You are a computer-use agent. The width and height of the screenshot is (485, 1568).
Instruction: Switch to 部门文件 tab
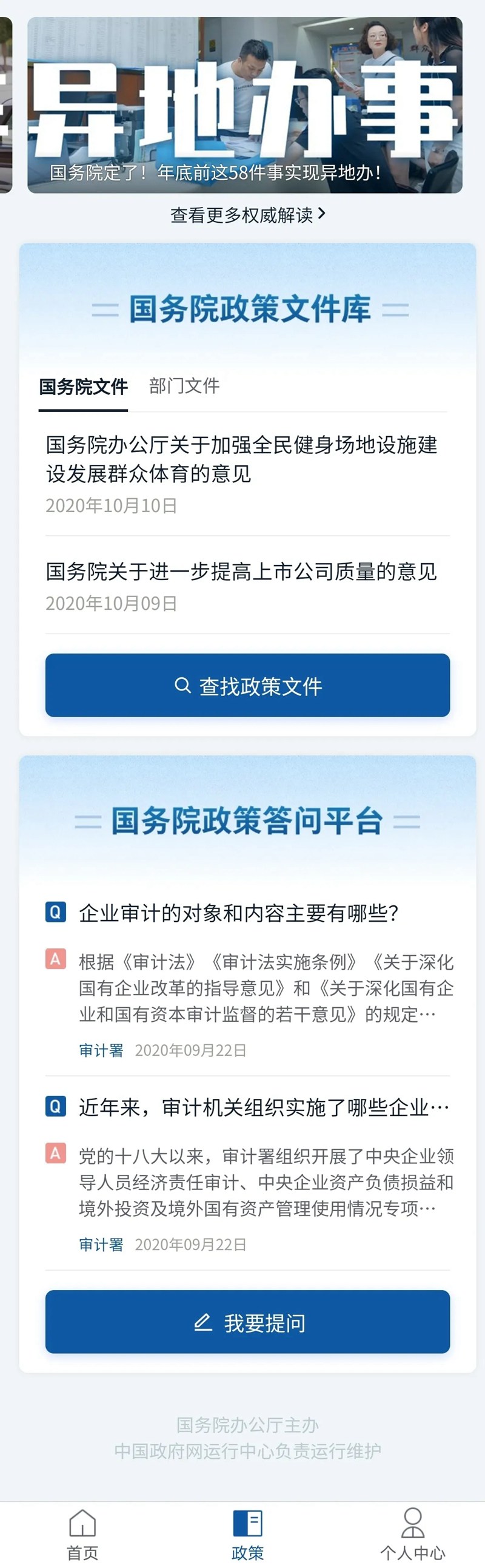pos(184,386)
